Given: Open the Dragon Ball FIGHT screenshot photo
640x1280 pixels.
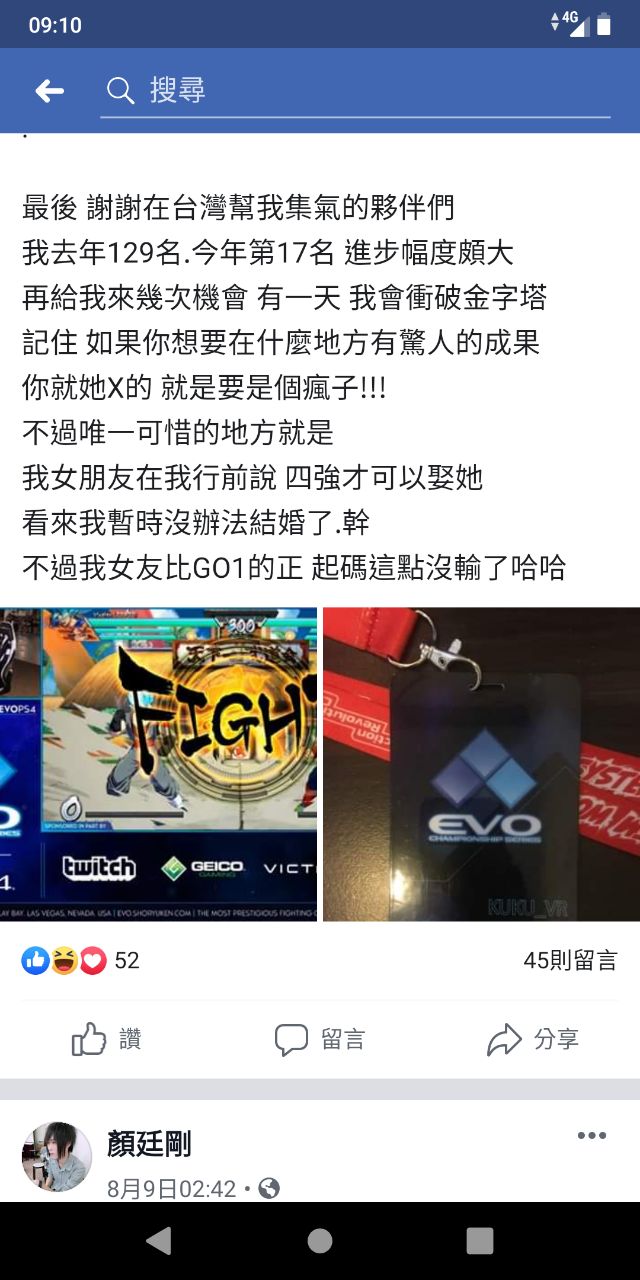Looking at the screenshot, I should point(158,764).
